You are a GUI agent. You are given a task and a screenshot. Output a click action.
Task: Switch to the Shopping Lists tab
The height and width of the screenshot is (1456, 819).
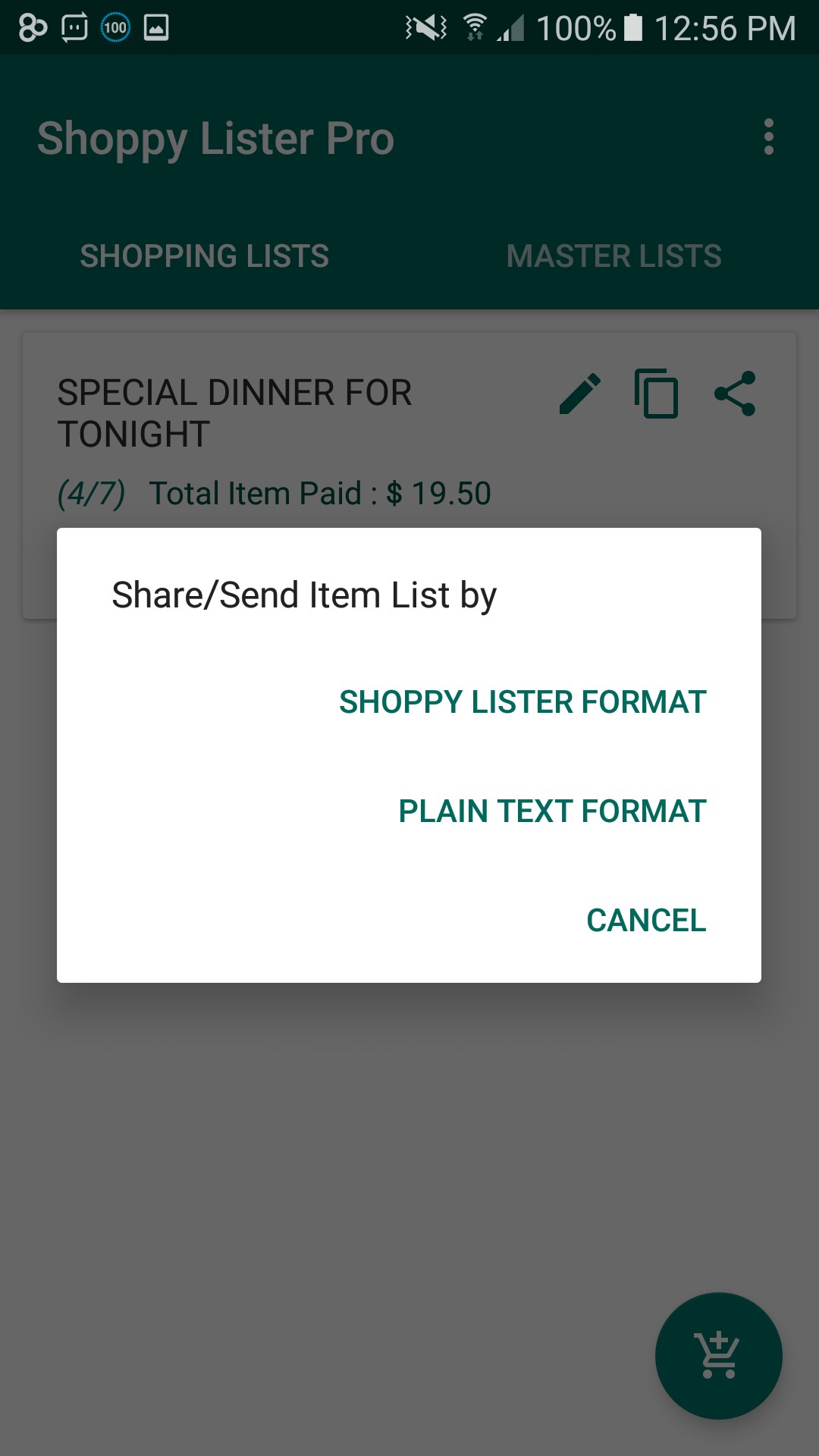(x=205, y=256)
